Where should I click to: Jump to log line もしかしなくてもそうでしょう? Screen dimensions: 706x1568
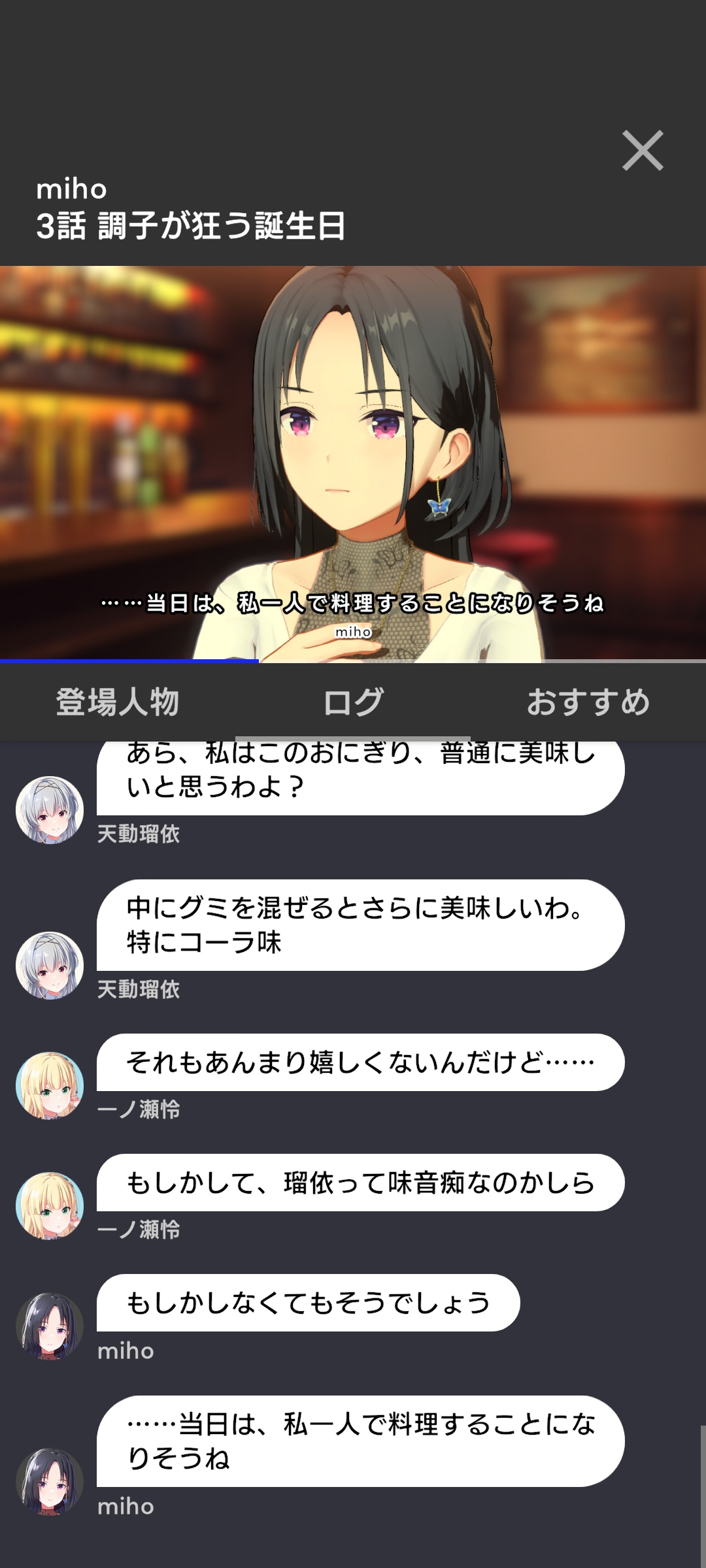(308, 1303)
